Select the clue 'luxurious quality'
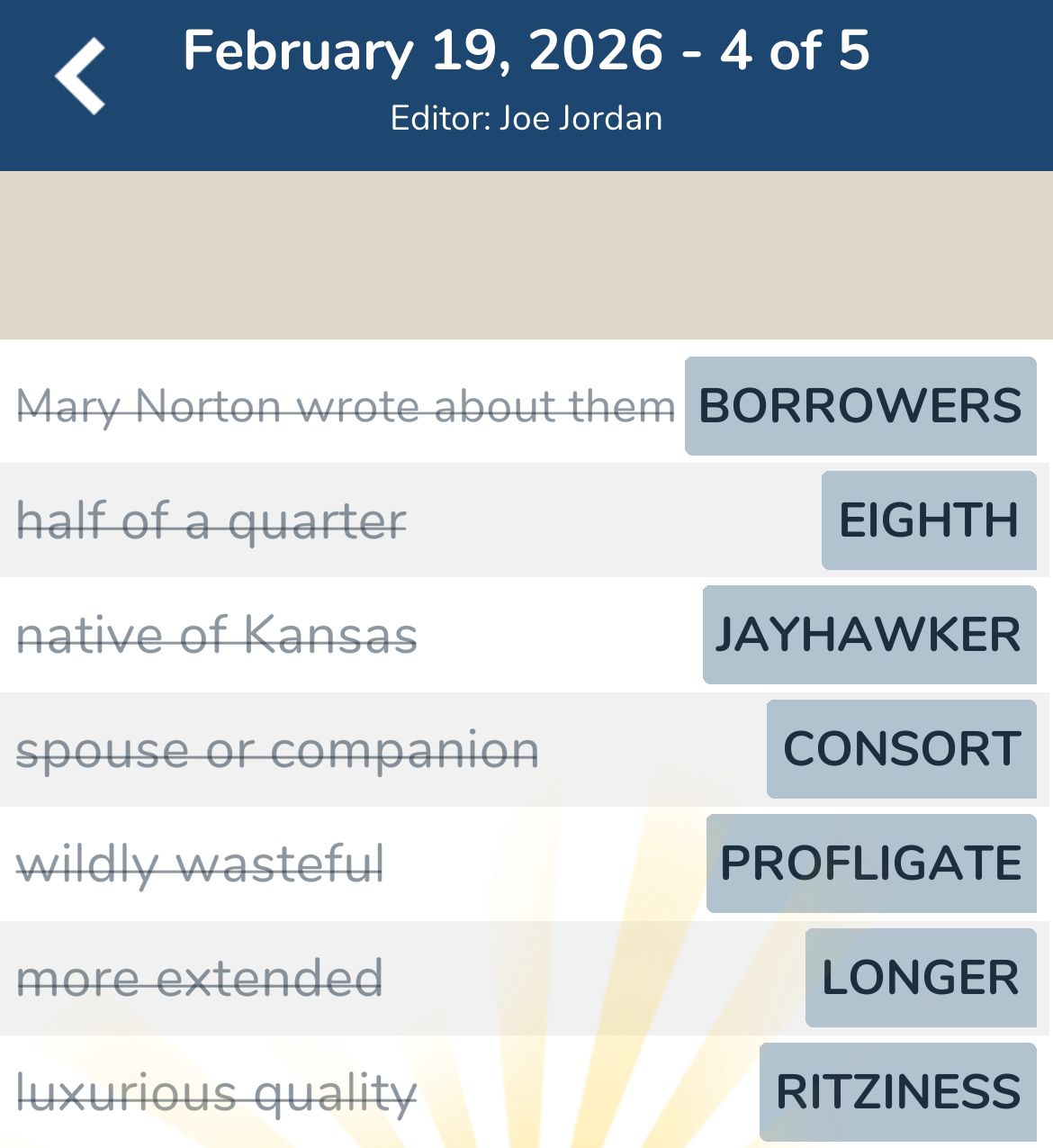Image resolution: width=1053 pixels, height=1148 pixels. [218, 1090]
